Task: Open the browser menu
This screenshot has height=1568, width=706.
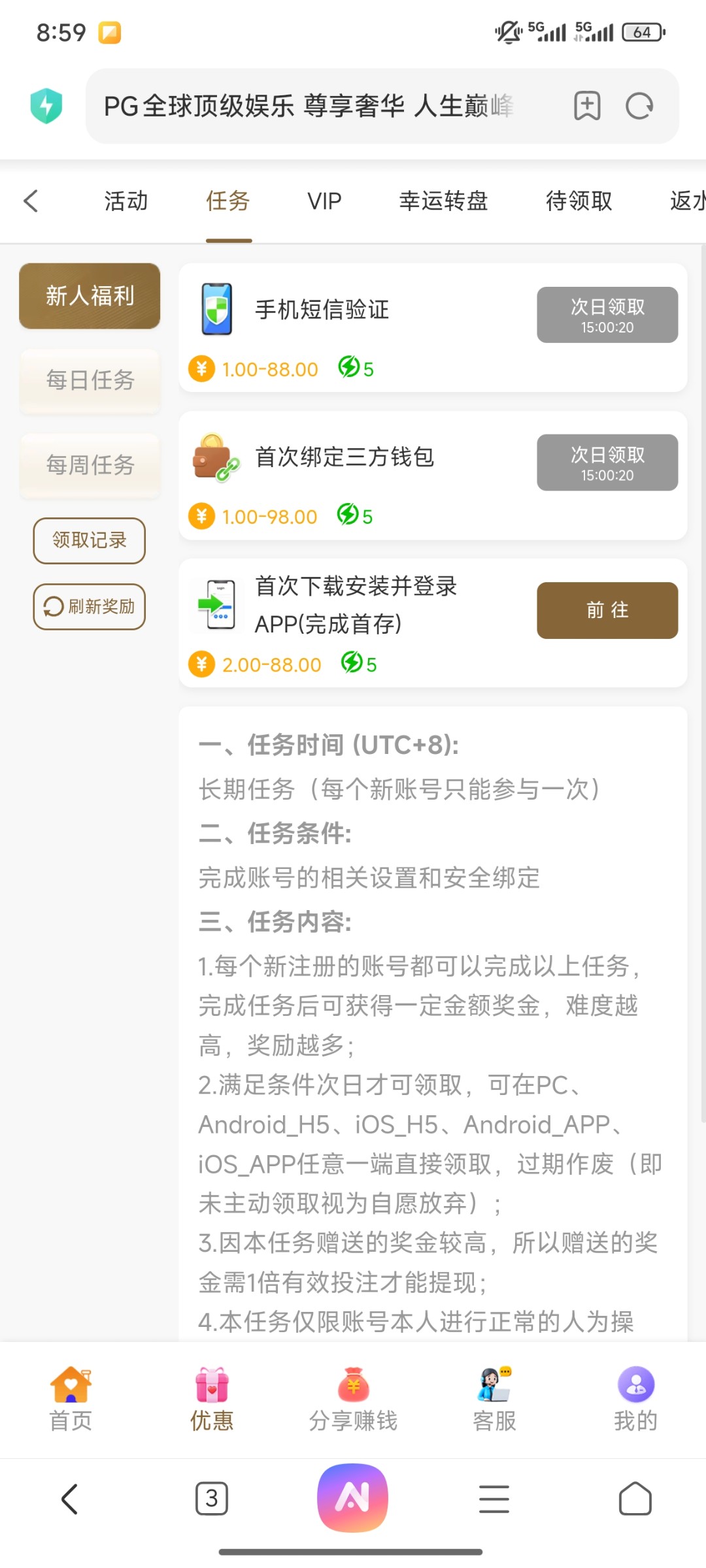Action: 494,1498
